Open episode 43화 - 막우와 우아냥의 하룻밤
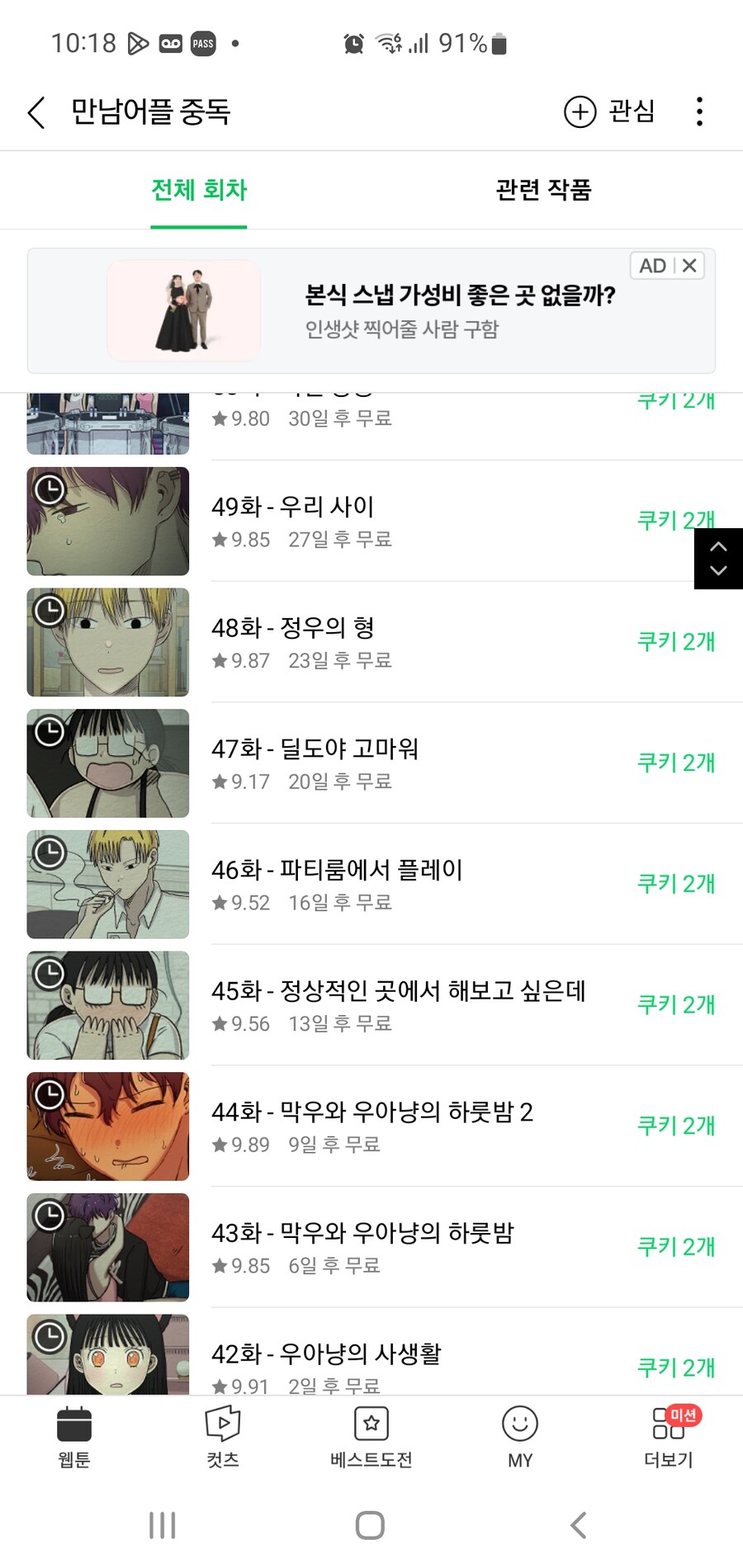This screenshot has height=1568, width=743. [371, 1247]
